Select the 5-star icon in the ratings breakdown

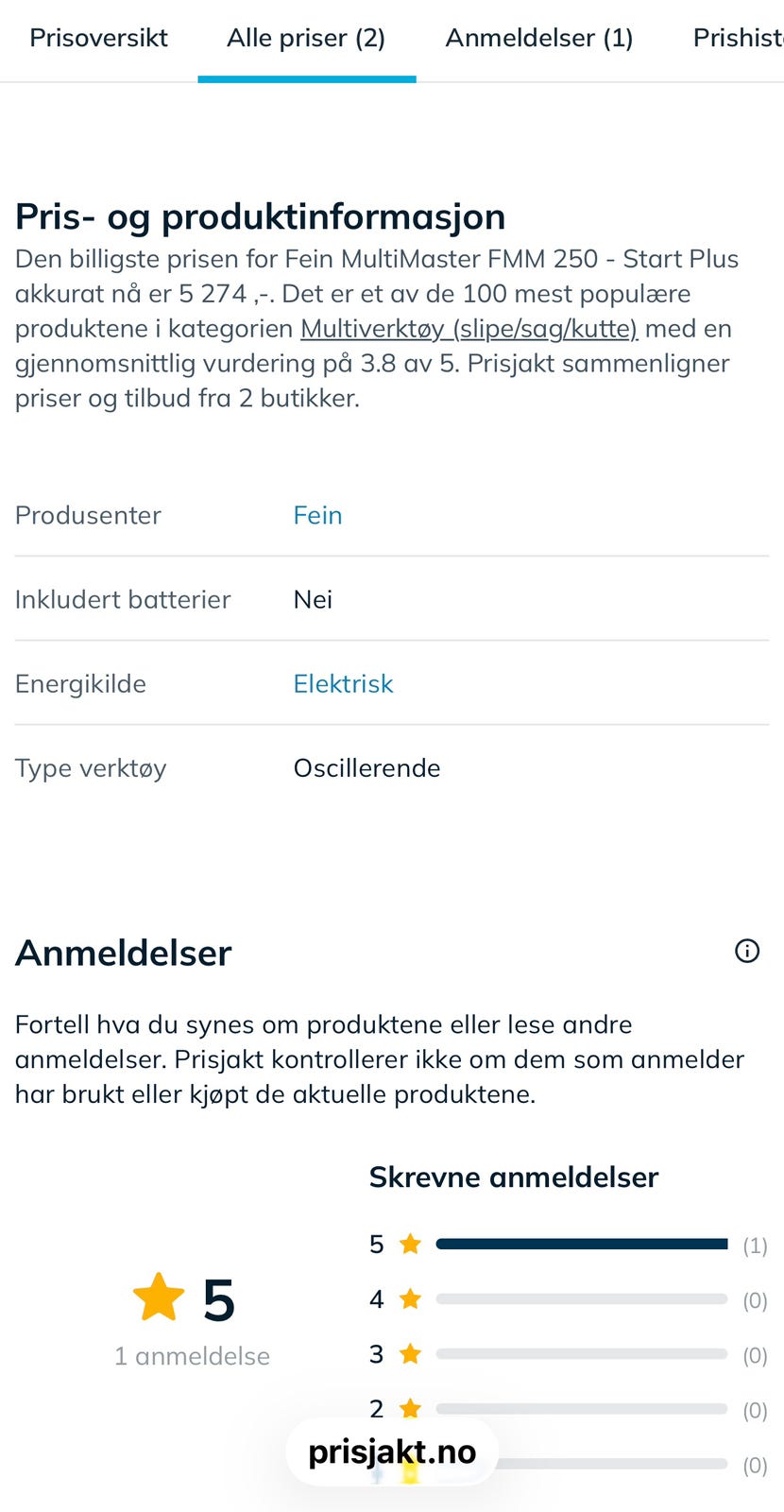pyautogui.click(x=408, y=1245)
